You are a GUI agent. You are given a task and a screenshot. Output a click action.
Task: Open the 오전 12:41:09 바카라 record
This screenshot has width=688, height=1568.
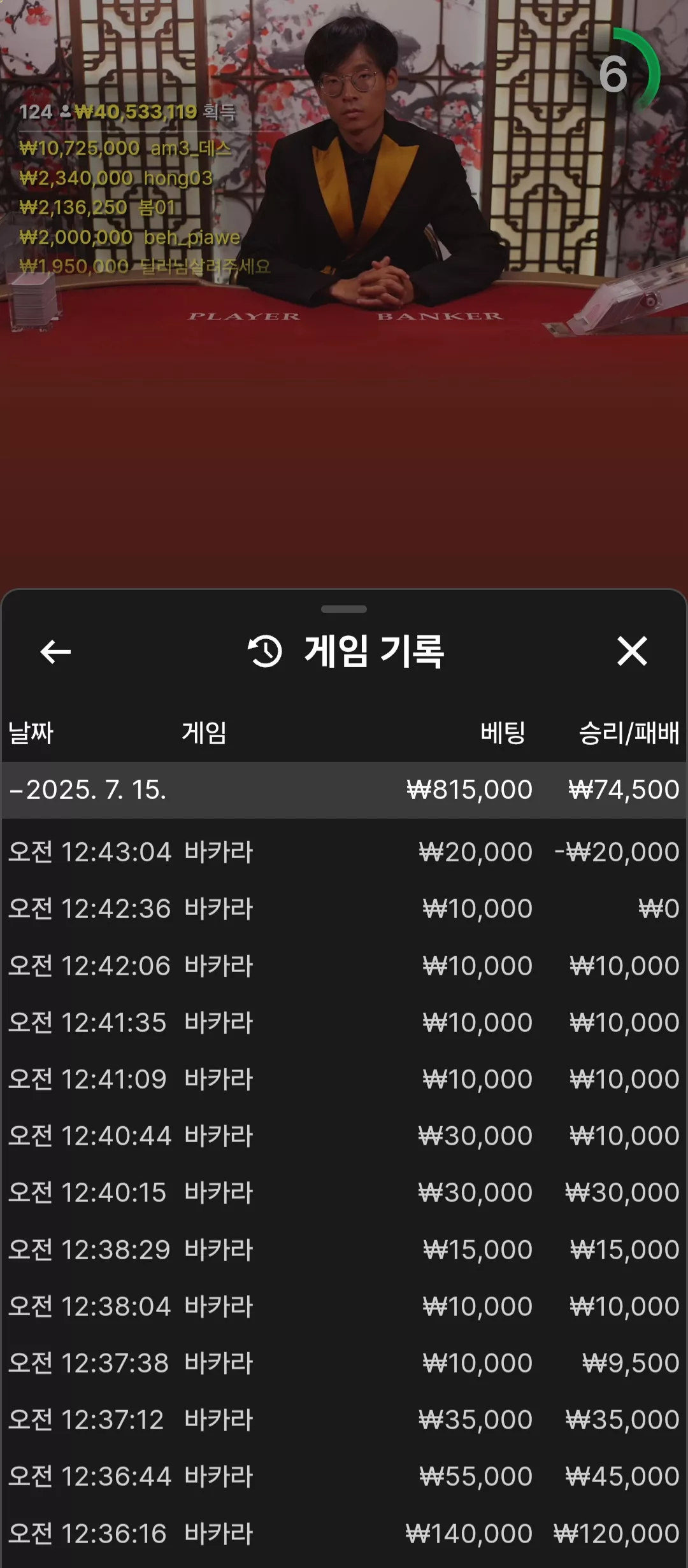[x=344, y=1079]
